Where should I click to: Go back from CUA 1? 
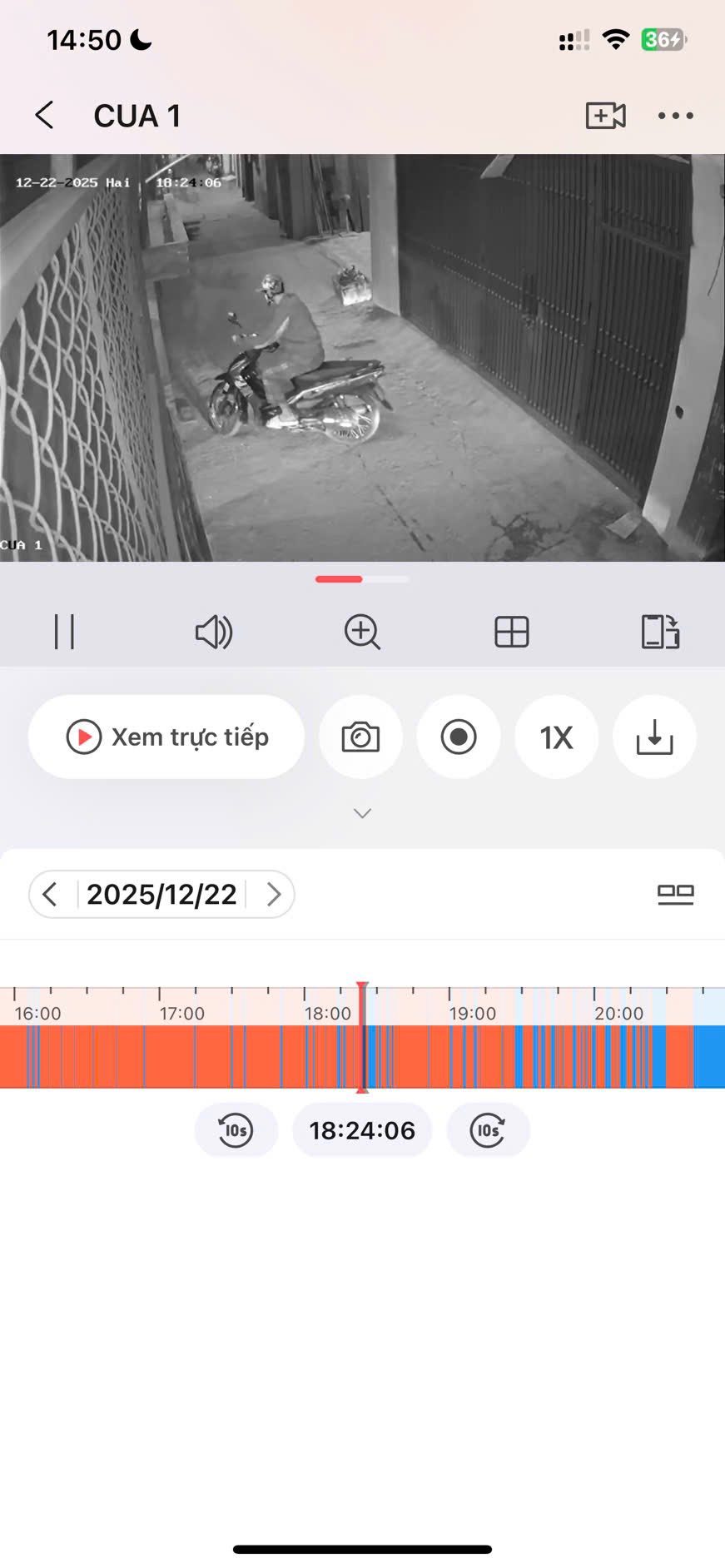click(x=45, y=116)
